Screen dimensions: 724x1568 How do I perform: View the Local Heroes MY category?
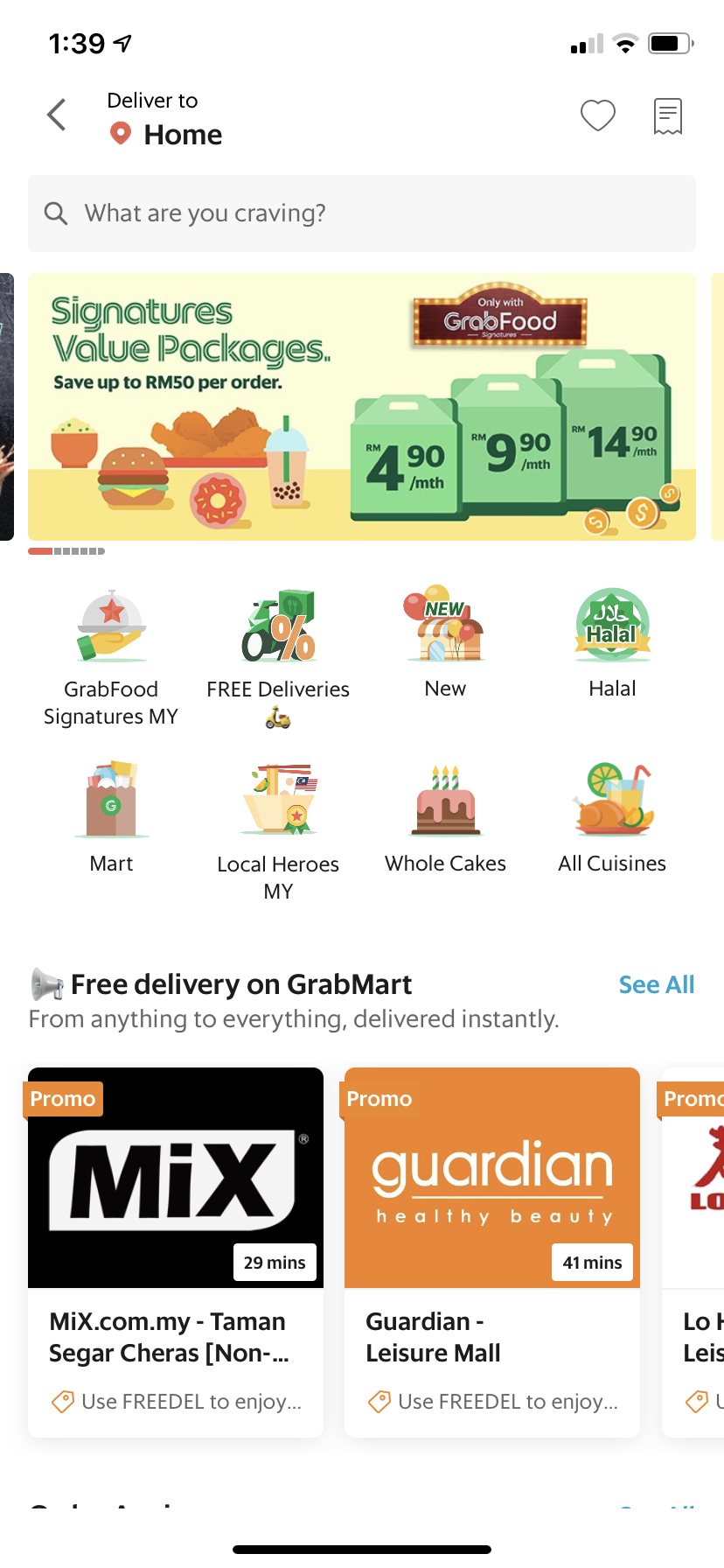(278, 827)
